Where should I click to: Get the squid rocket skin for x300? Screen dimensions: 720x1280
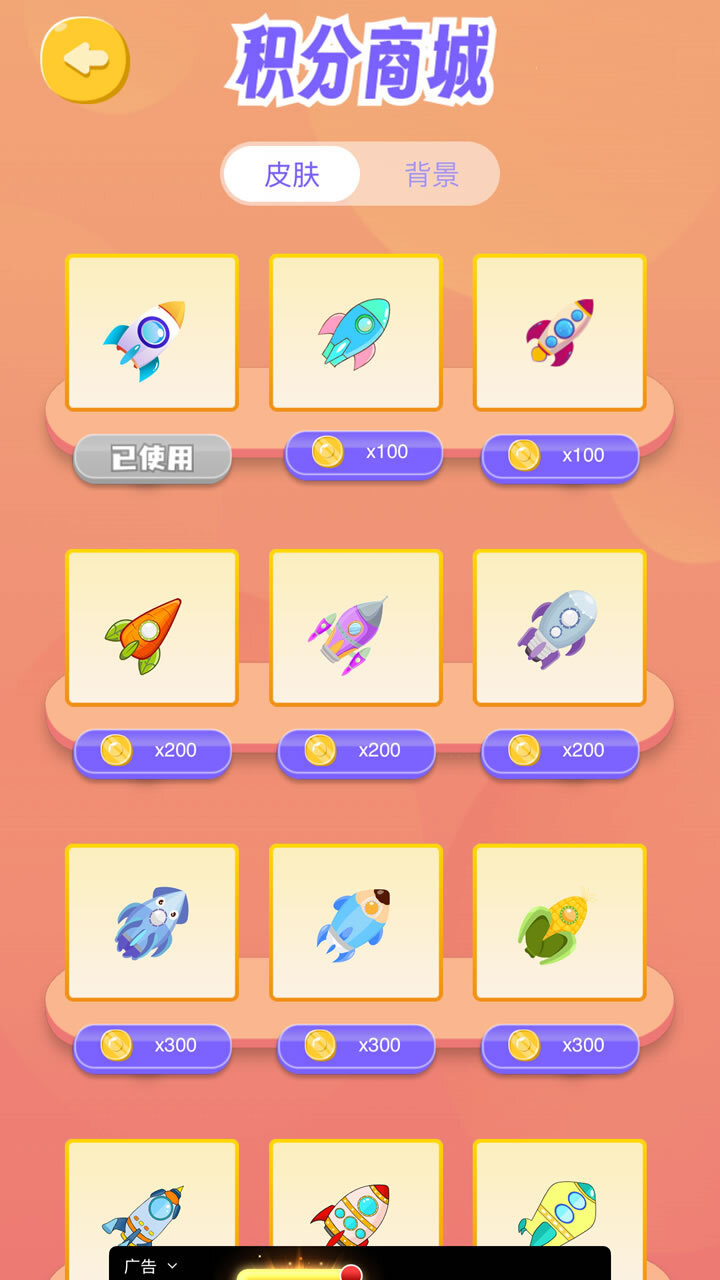pyautogui.click(x=152, y=1046)
